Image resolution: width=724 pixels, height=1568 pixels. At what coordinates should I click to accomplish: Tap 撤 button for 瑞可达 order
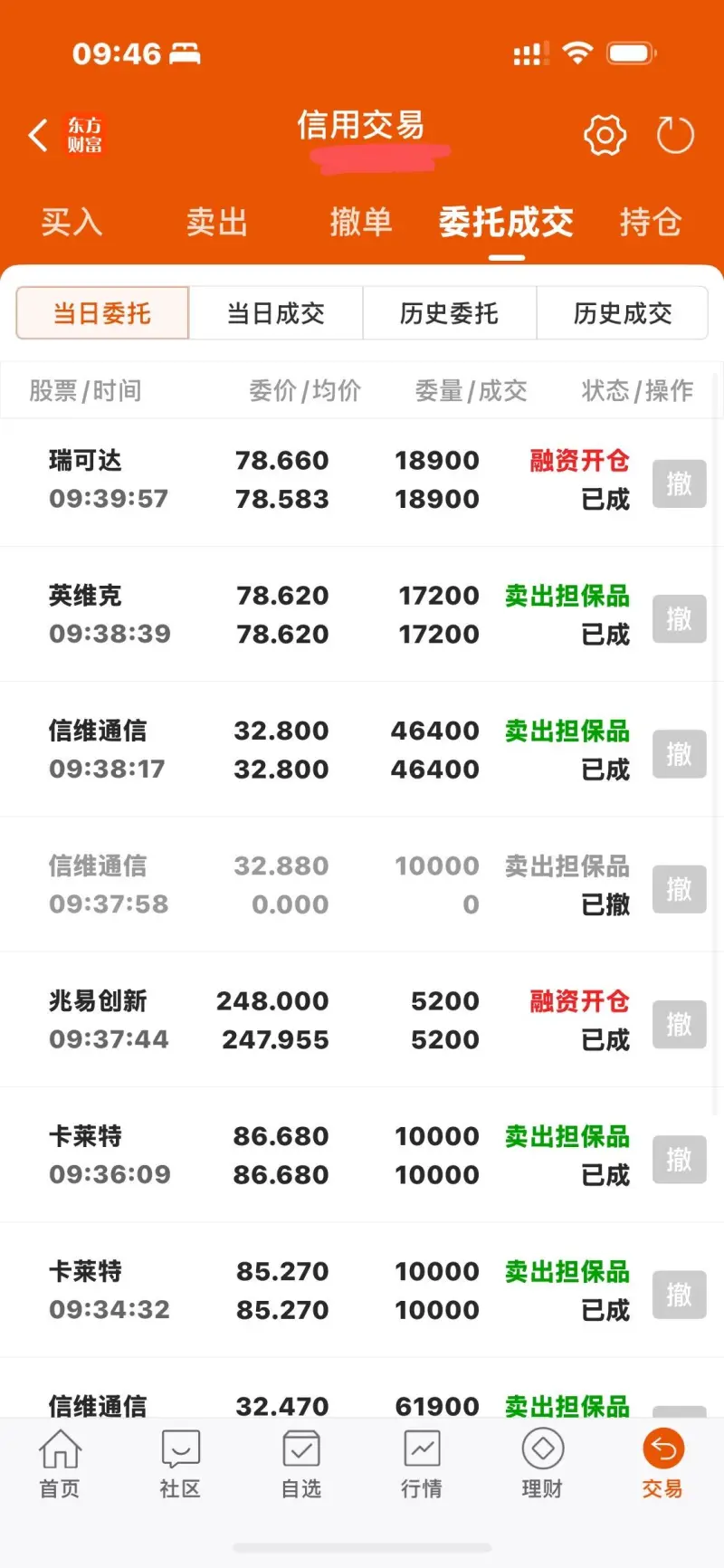679,483
